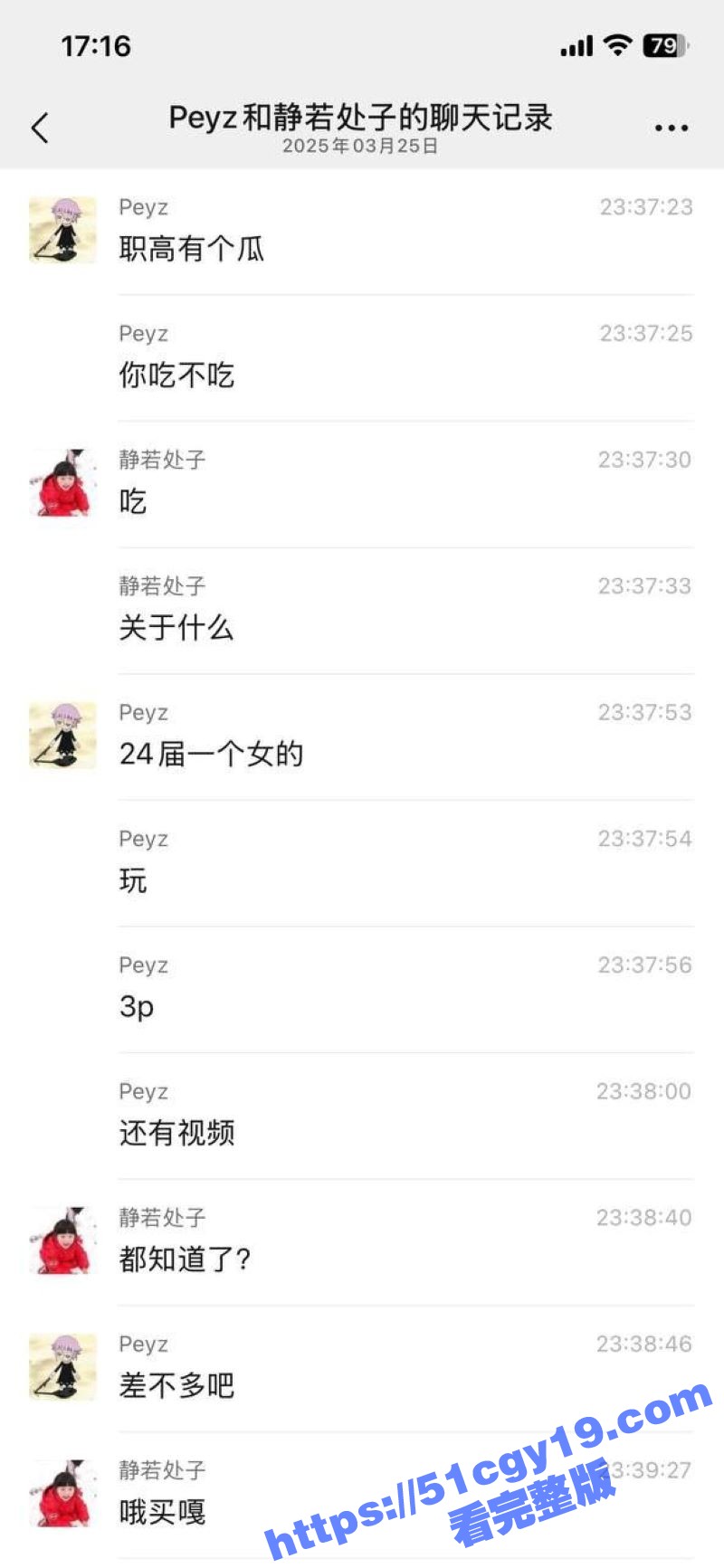Open the three-dot overflow menu

tap(671, 128)
